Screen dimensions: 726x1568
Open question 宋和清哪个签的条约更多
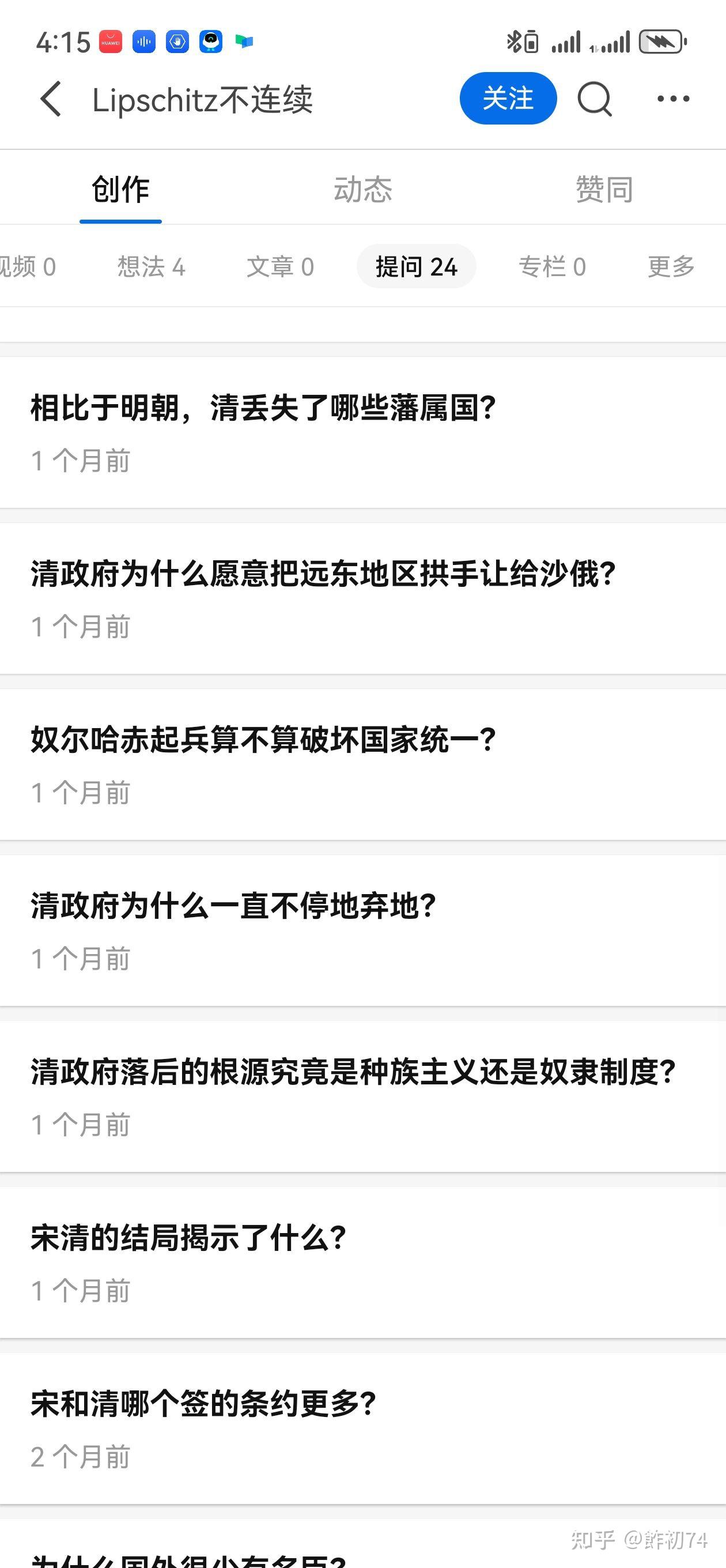click(x=204, y=1405)
